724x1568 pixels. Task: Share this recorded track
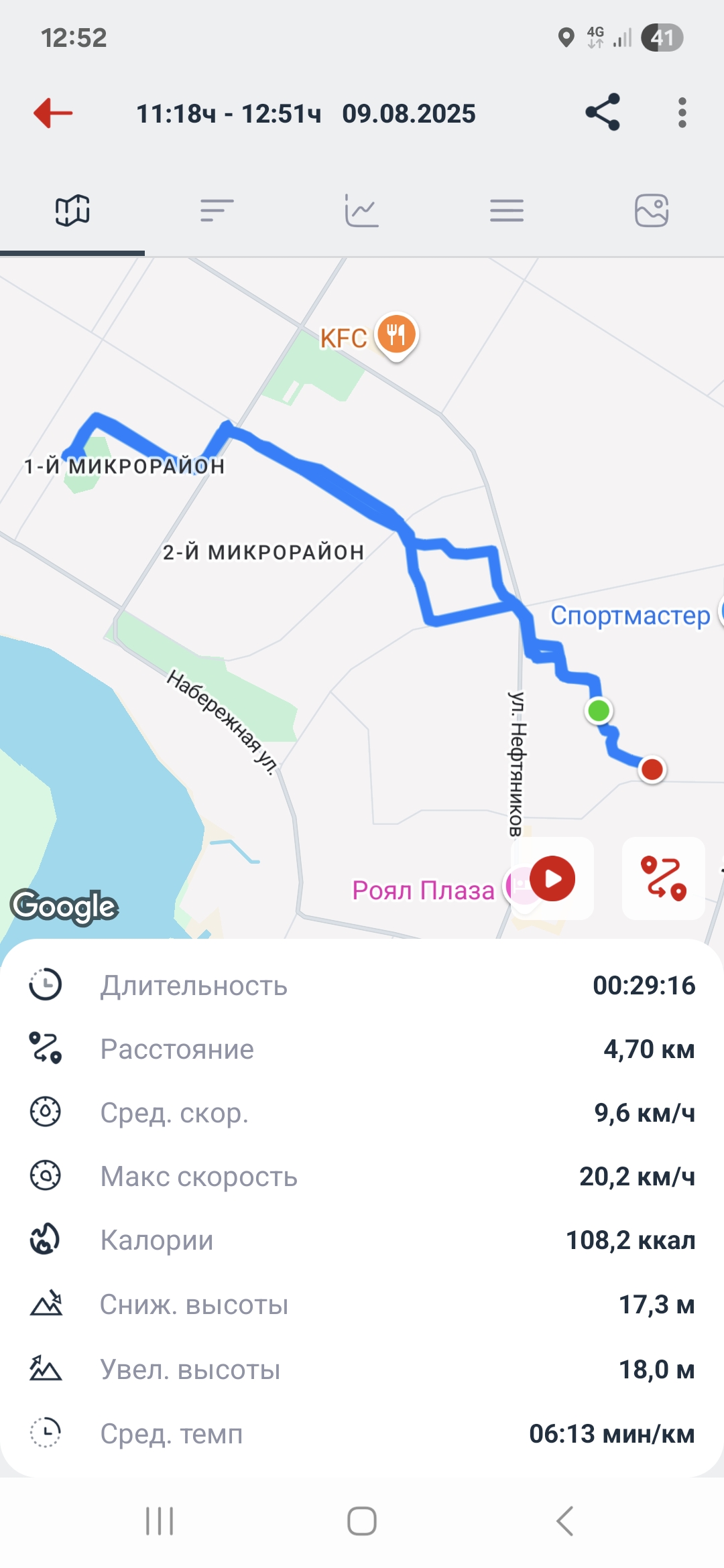603,112
